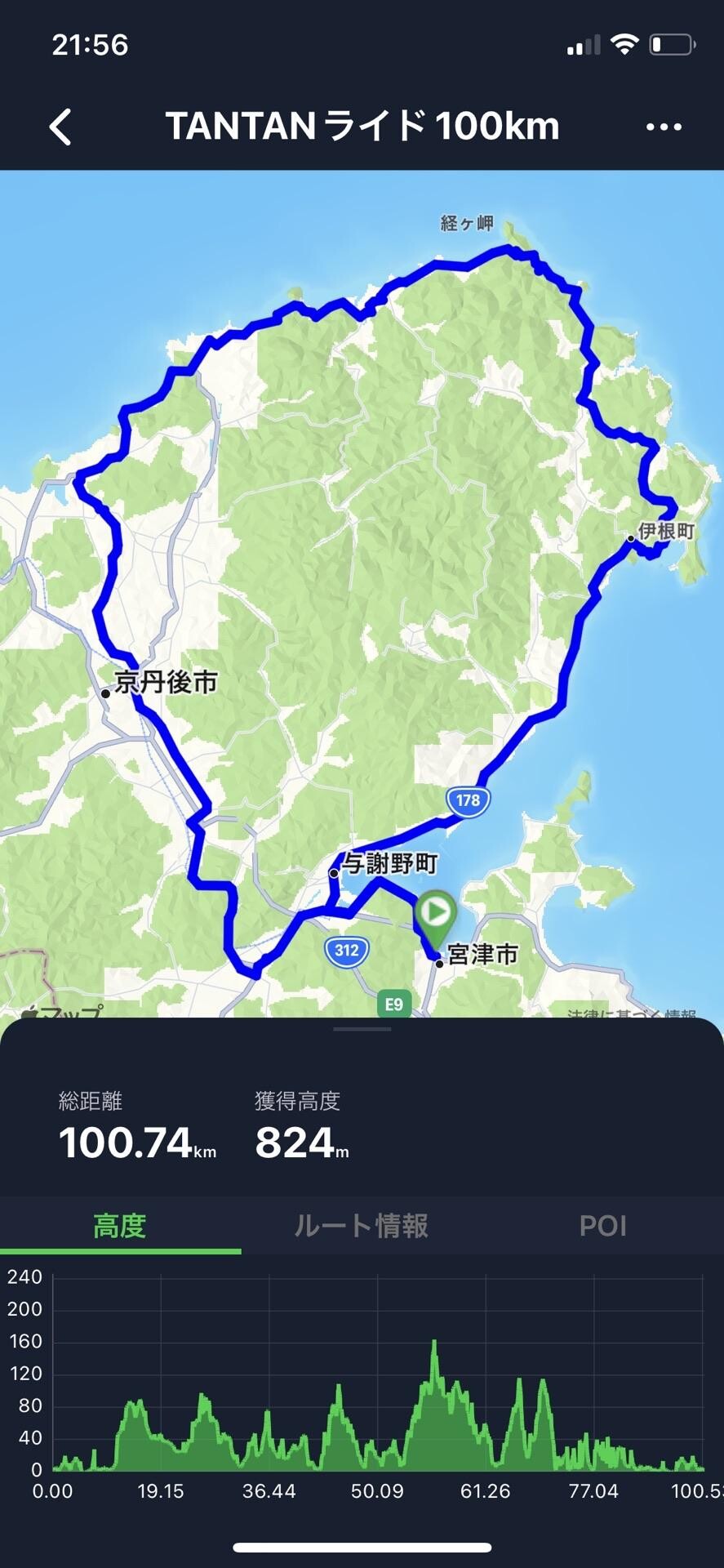The width and height of the screenshot is (724, 1568).
Task: Select the 宮津市 city marker on the map
Action: 438,964
